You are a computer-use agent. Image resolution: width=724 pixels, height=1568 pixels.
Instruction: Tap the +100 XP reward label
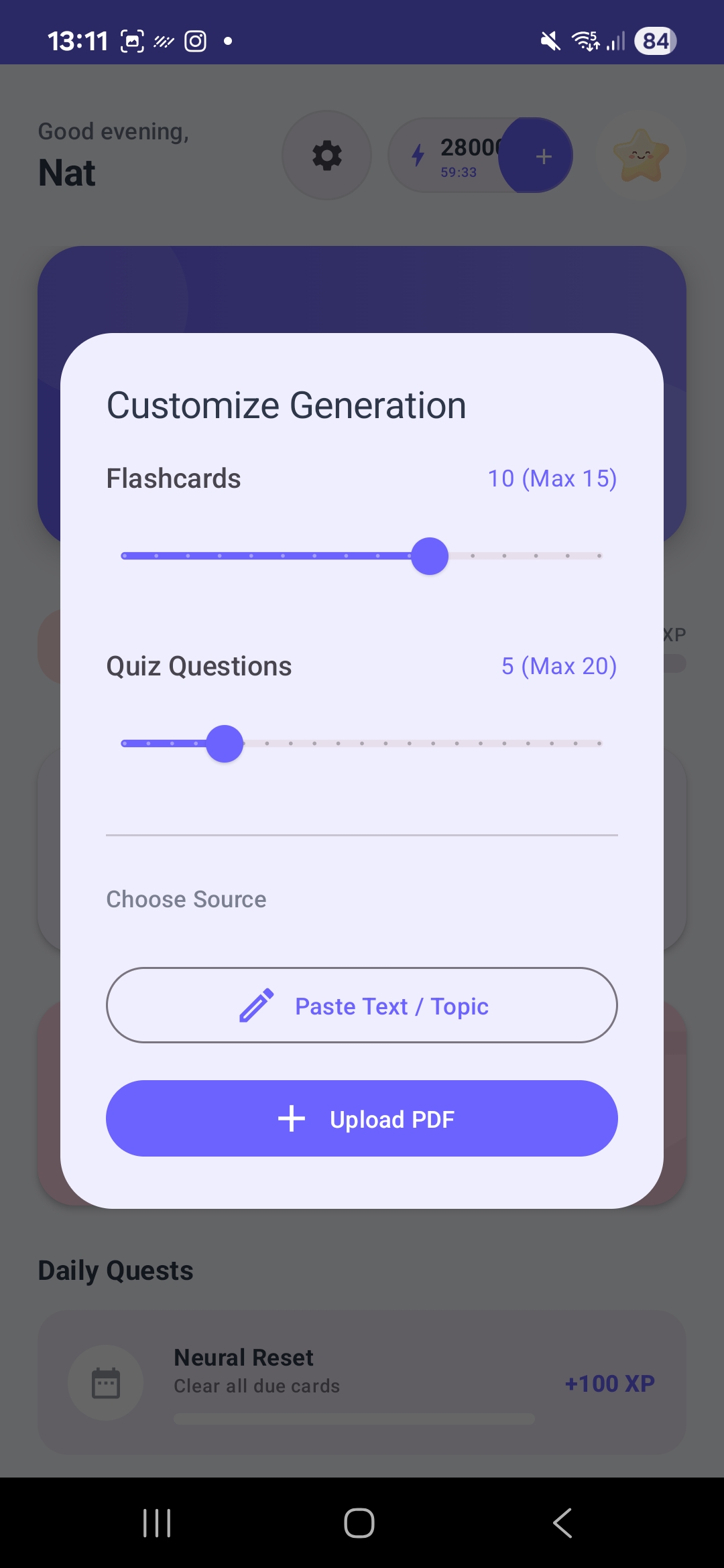pyautogui.click(x=609, y=1383)
